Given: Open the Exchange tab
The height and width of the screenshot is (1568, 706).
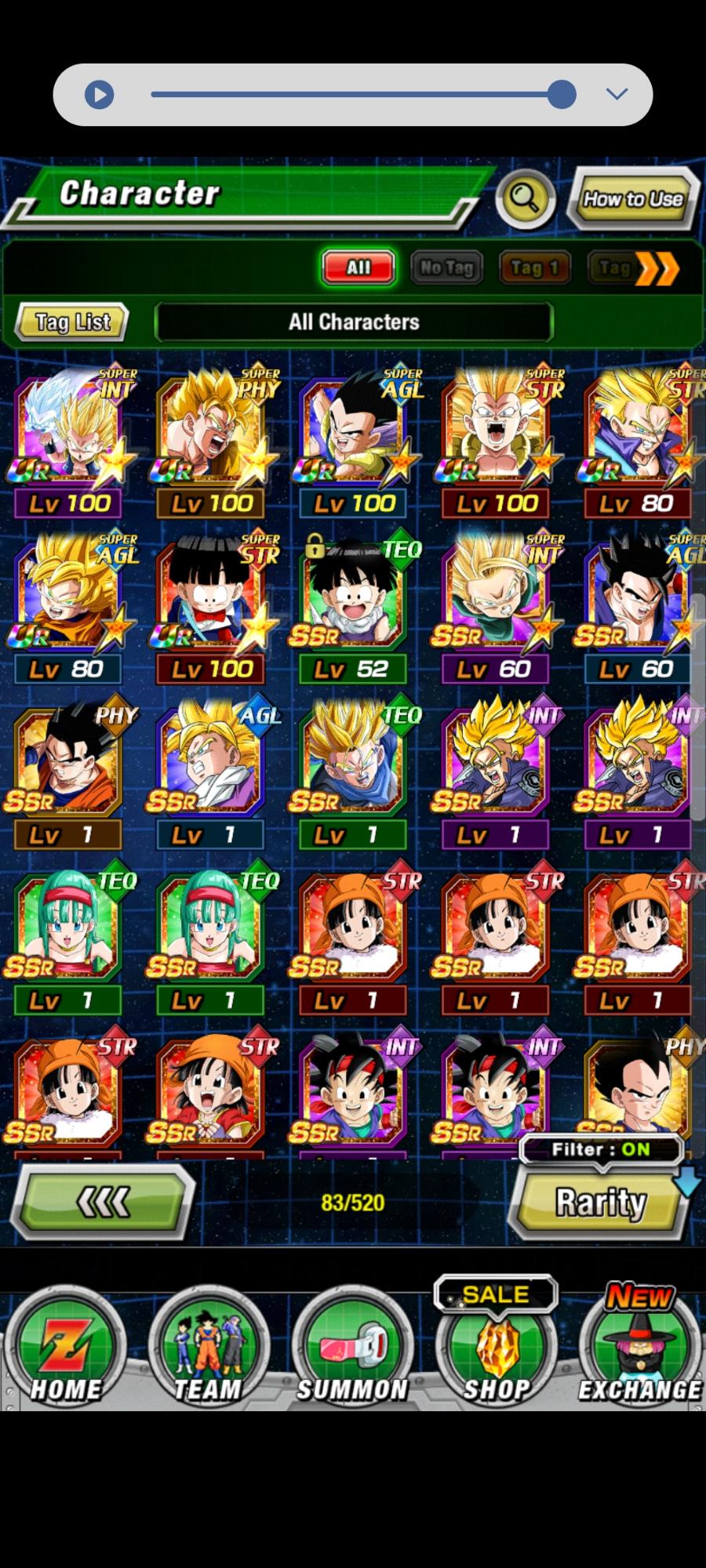Looking at the screenshot, I should point(639,1348).
